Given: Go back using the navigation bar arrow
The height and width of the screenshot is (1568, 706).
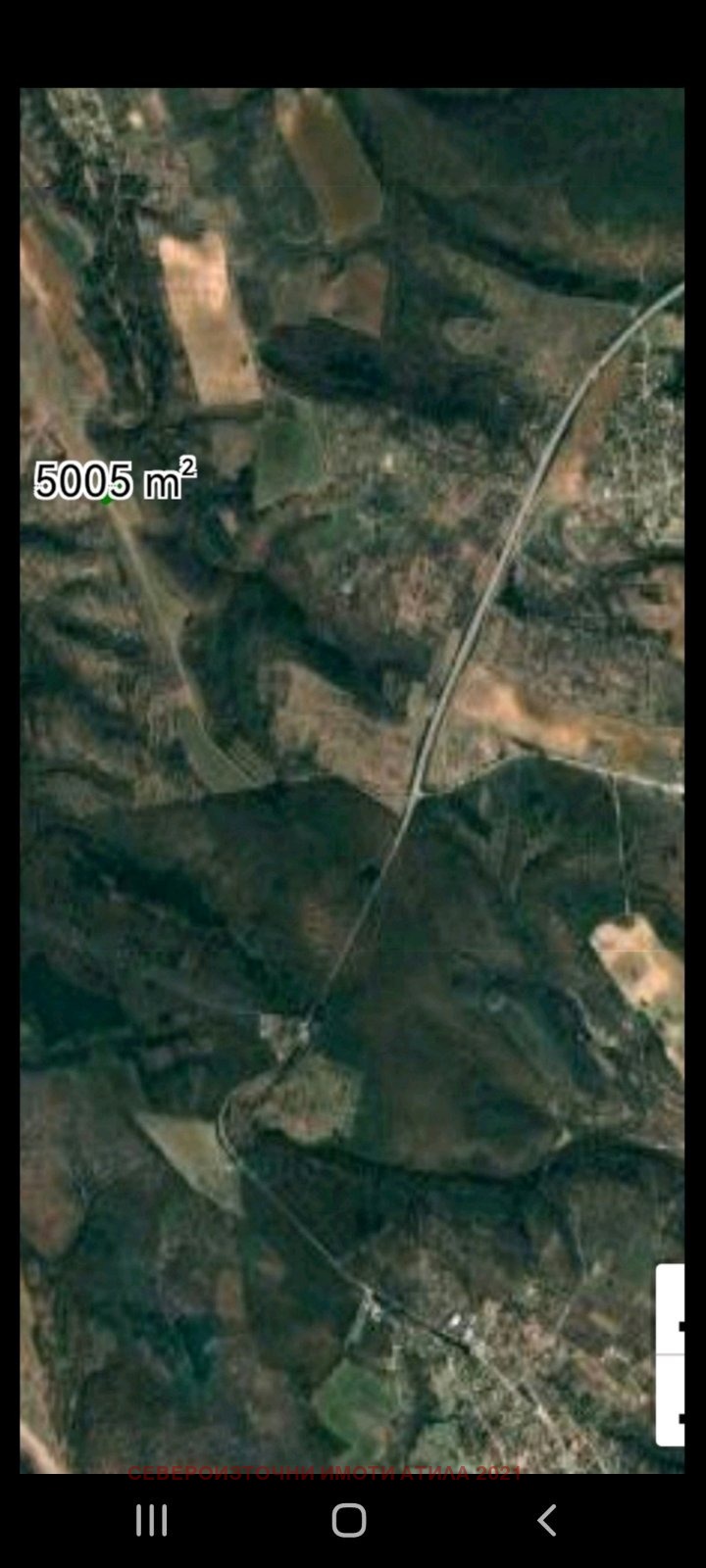Looking at the screenshot, I should (547, 1520).
